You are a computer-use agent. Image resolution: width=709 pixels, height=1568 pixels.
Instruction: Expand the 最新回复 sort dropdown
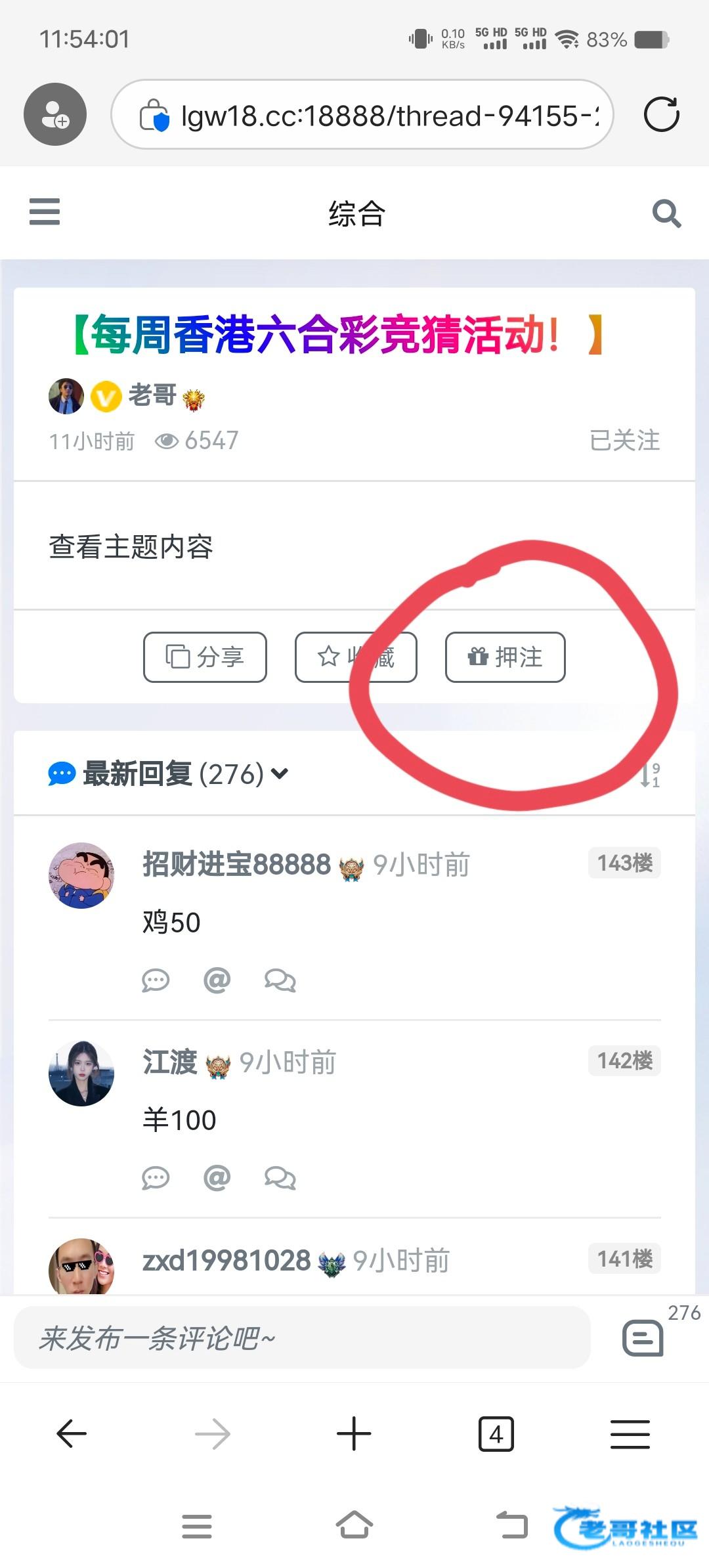click(280, 773)
